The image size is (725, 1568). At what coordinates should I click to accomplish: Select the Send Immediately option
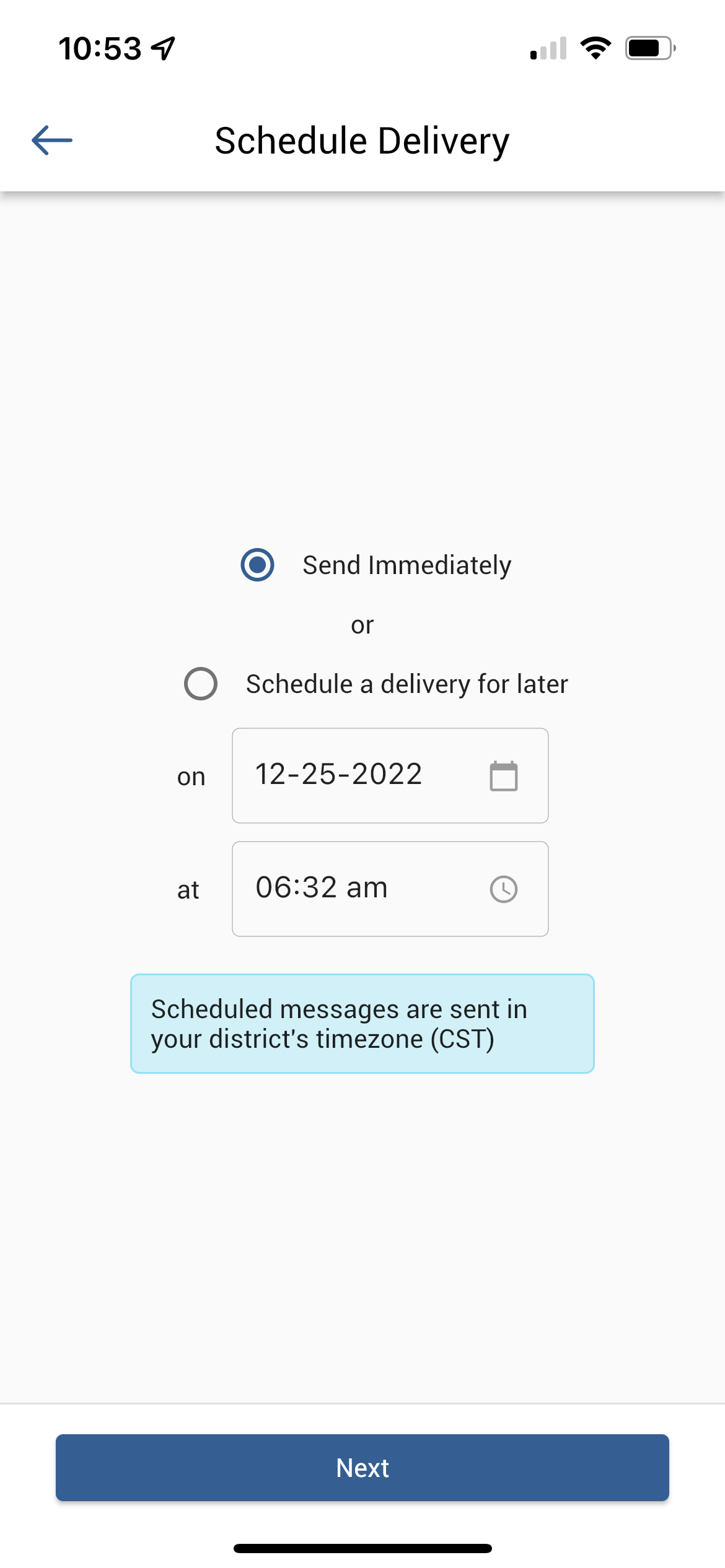pos(257,565)
